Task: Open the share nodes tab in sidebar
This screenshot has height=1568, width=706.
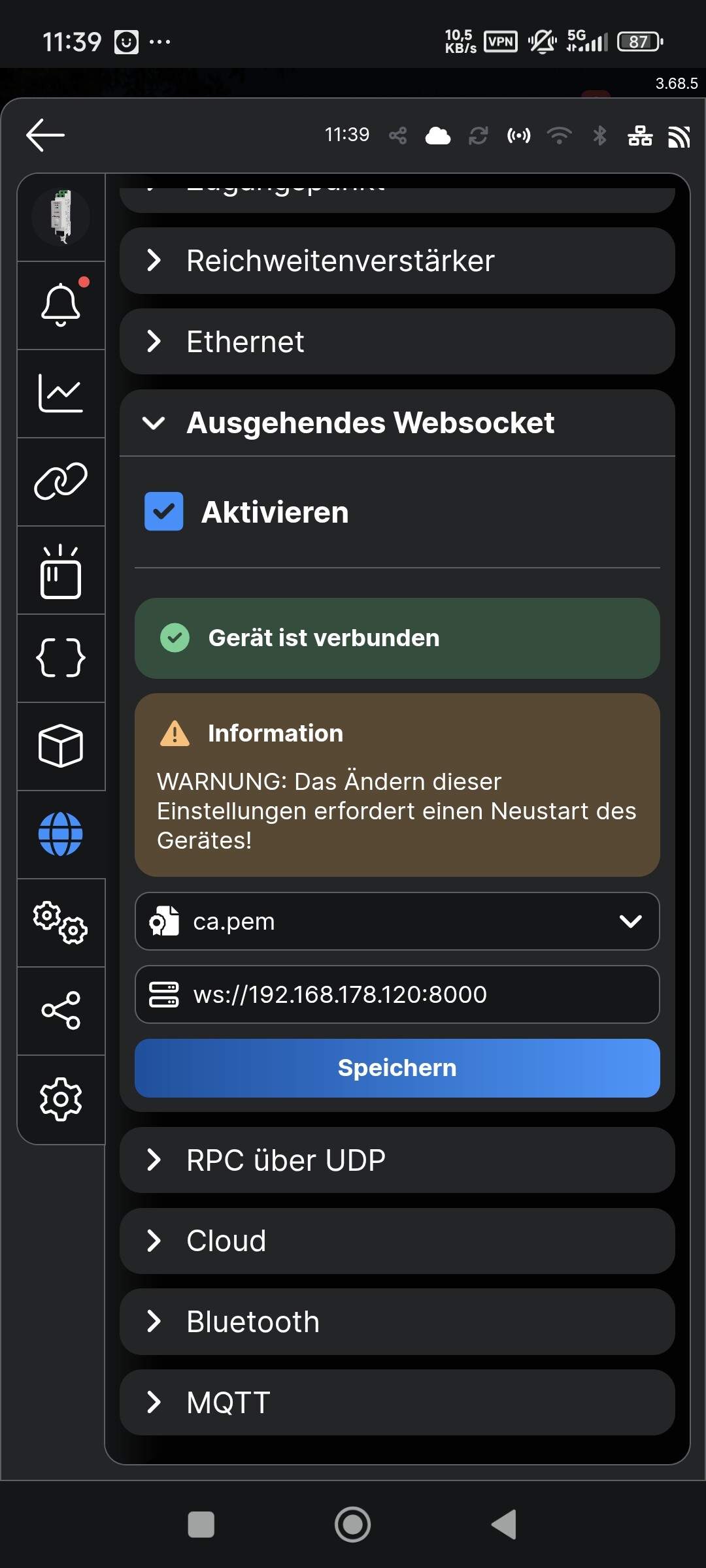Action: coord(61,1011)
